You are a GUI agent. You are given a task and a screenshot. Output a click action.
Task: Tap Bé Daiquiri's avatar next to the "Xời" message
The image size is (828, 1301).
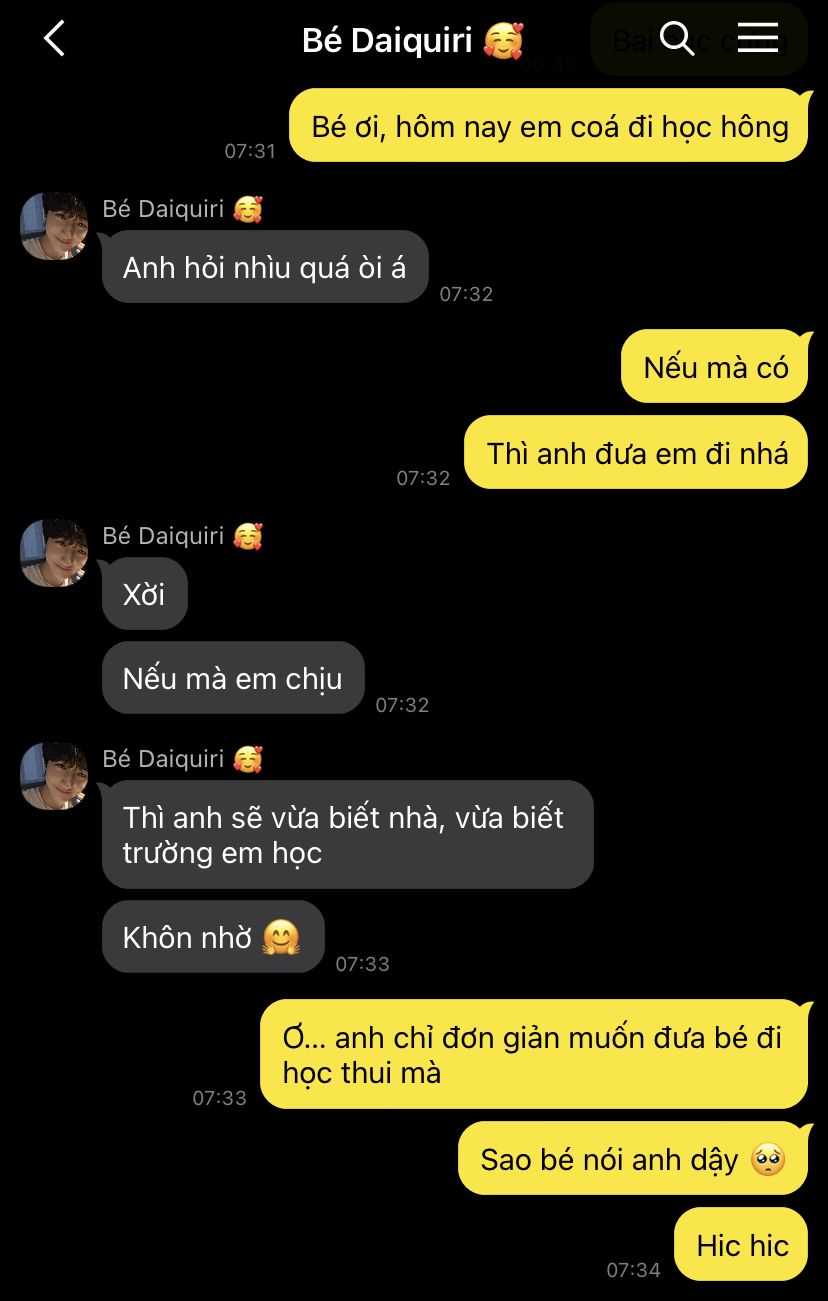click(54, 553)
